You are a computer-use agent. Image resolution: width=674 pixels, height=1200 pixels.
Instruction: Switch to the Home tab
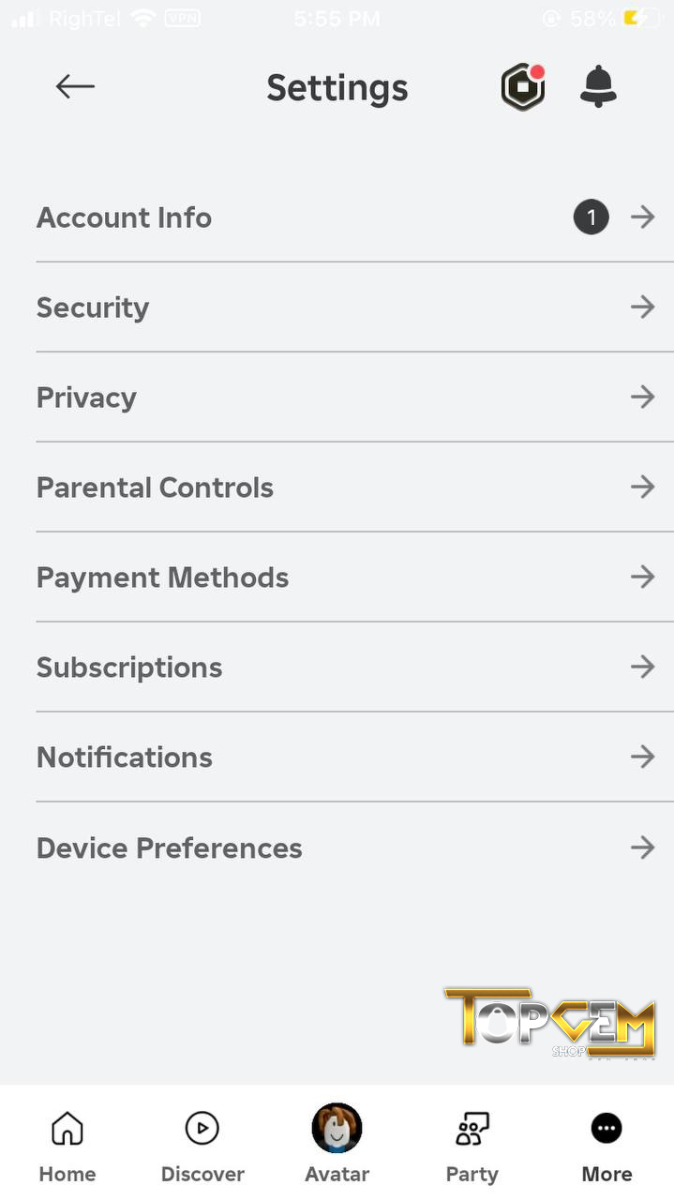coord(67,1145)
